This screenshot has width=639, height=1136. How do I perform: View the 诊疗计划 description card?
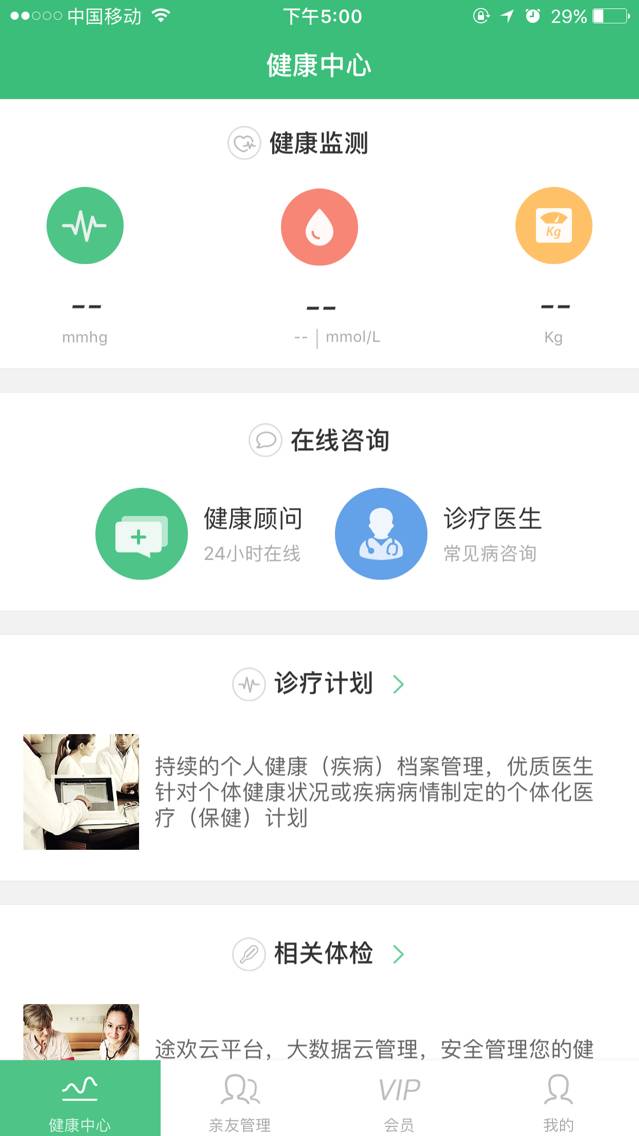(319, 792)
